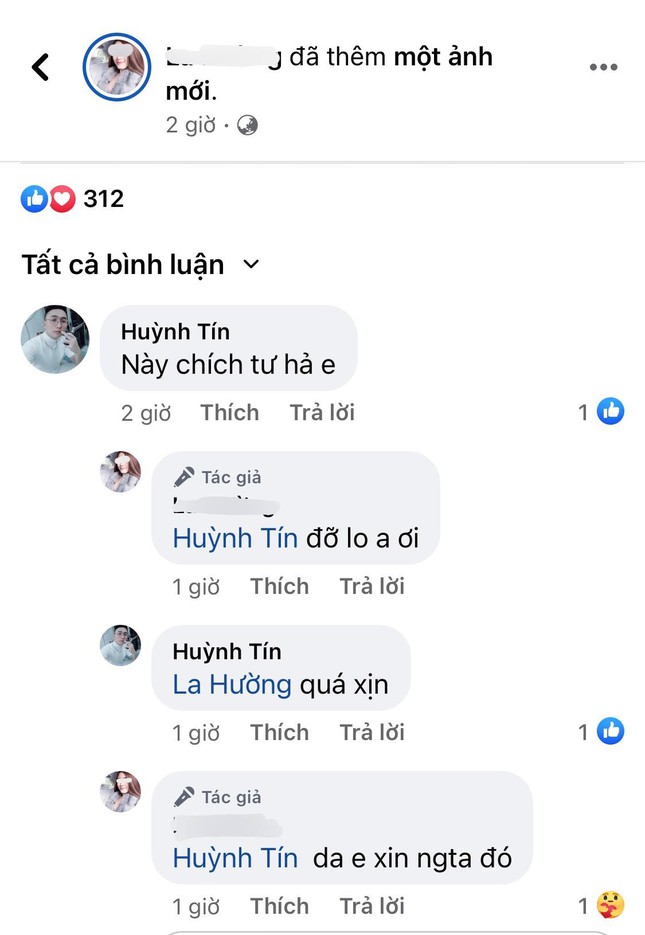
Task: Like the reply "đỡ lo a ơi"
Action: pos(279,586)
